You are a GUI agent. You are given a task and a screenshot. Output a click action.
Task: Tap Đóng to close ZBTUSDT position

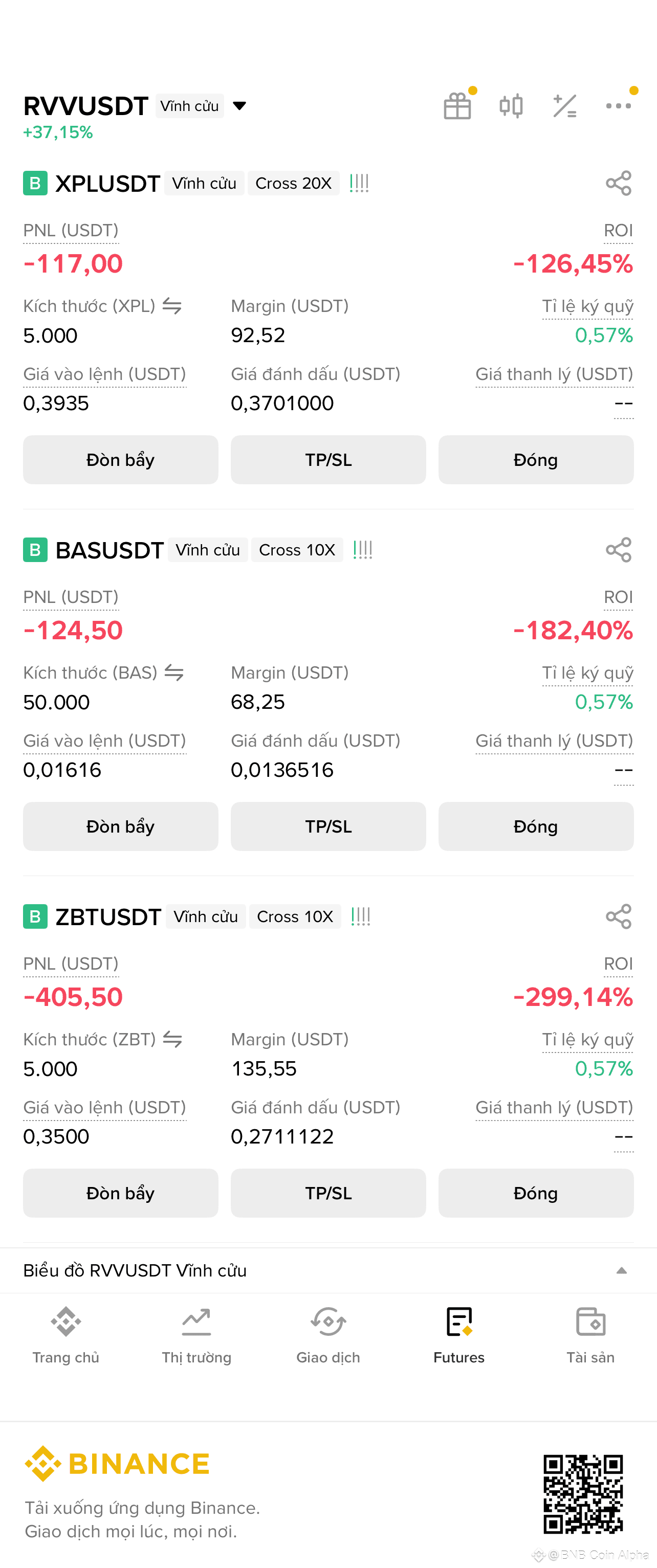tap(536, 1193)
